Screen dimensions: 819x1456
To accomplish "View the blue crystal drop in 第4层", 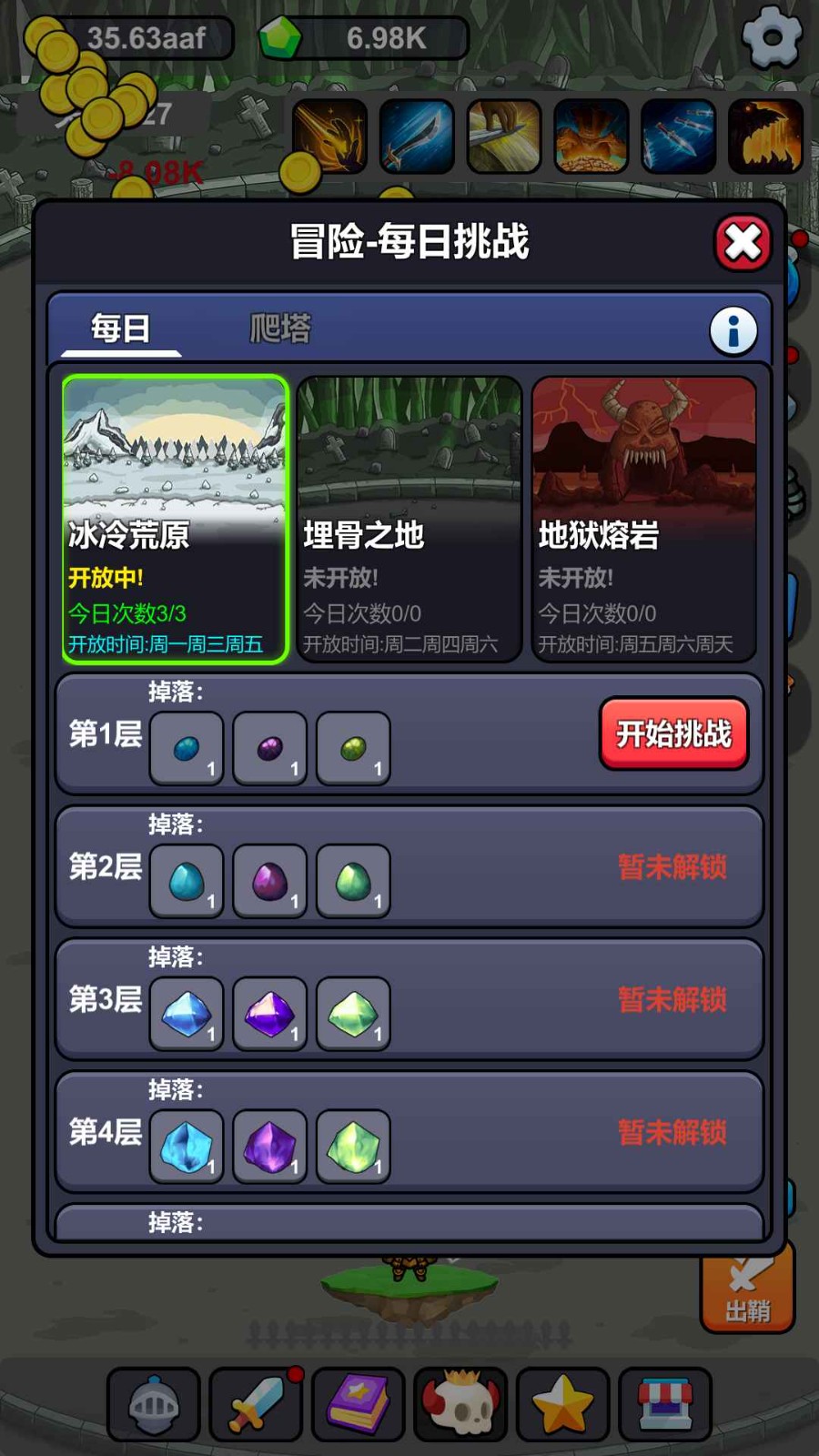I will [x=187, y=1147].
